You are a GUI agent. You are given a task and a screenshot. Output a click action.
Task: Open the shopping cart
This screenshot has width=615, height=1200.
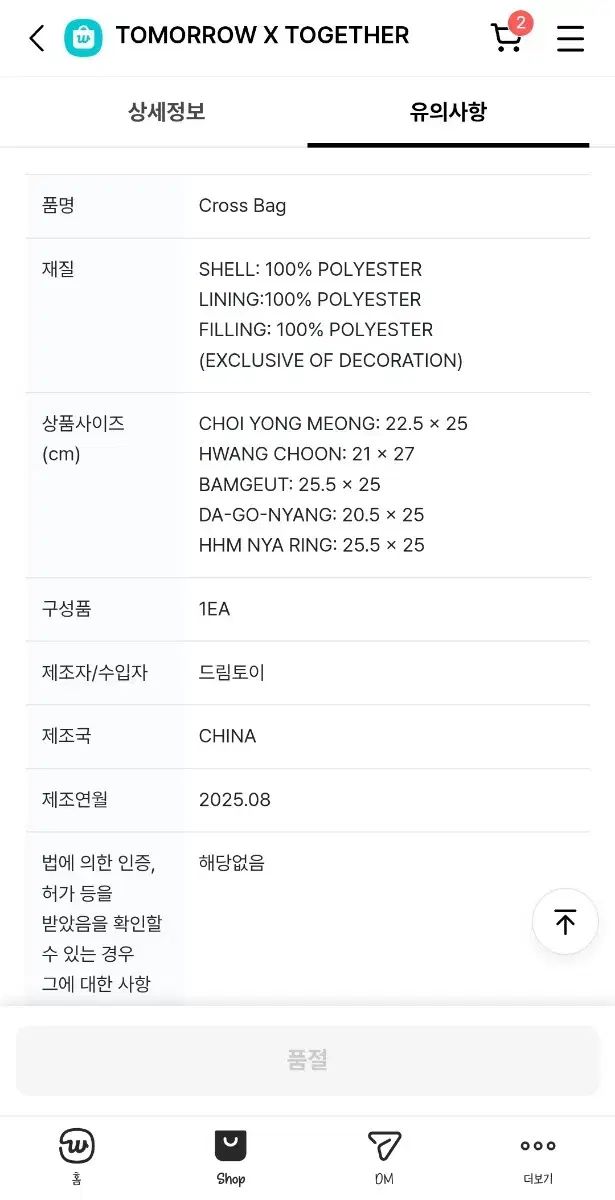point(507,38)
